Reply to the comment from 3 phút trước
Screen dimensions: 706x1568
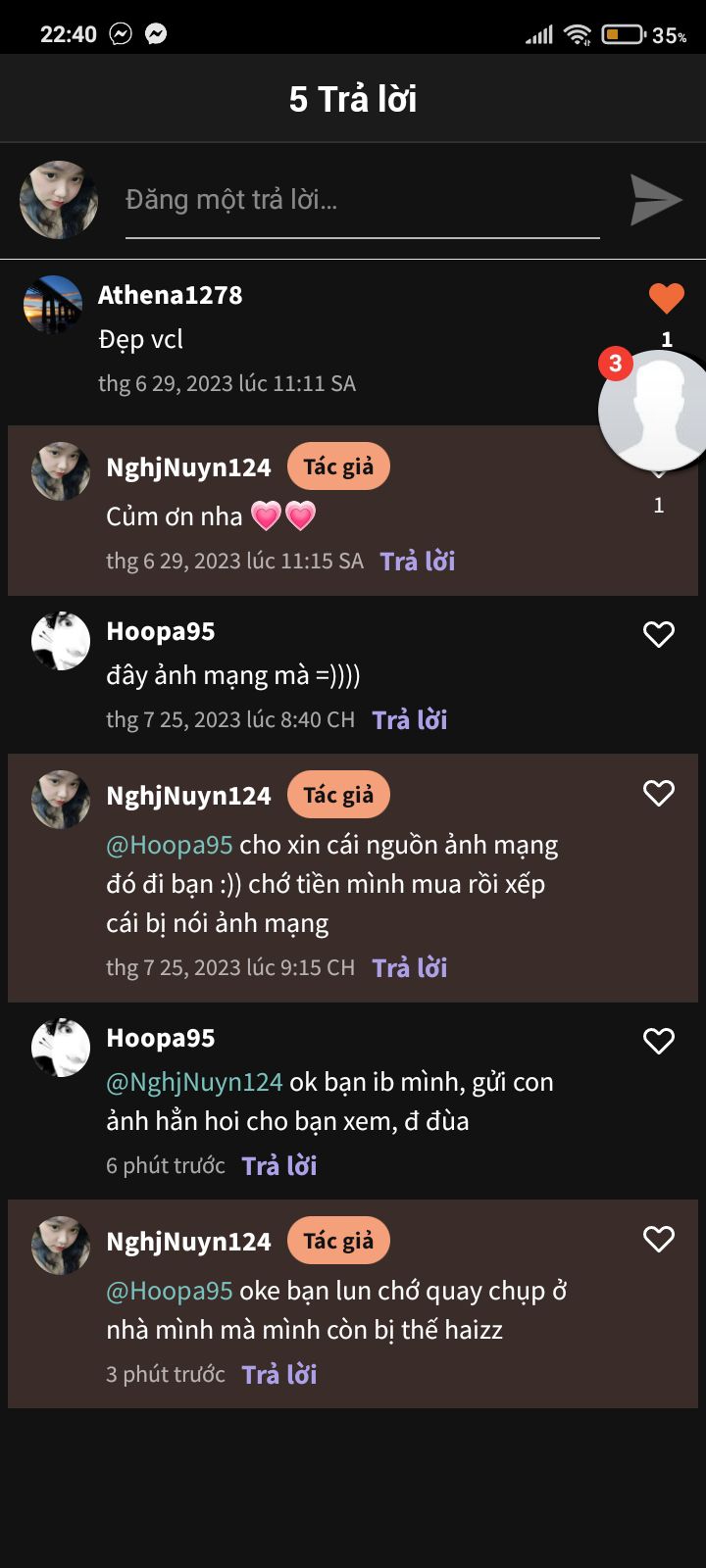[x=279, y=1375]
